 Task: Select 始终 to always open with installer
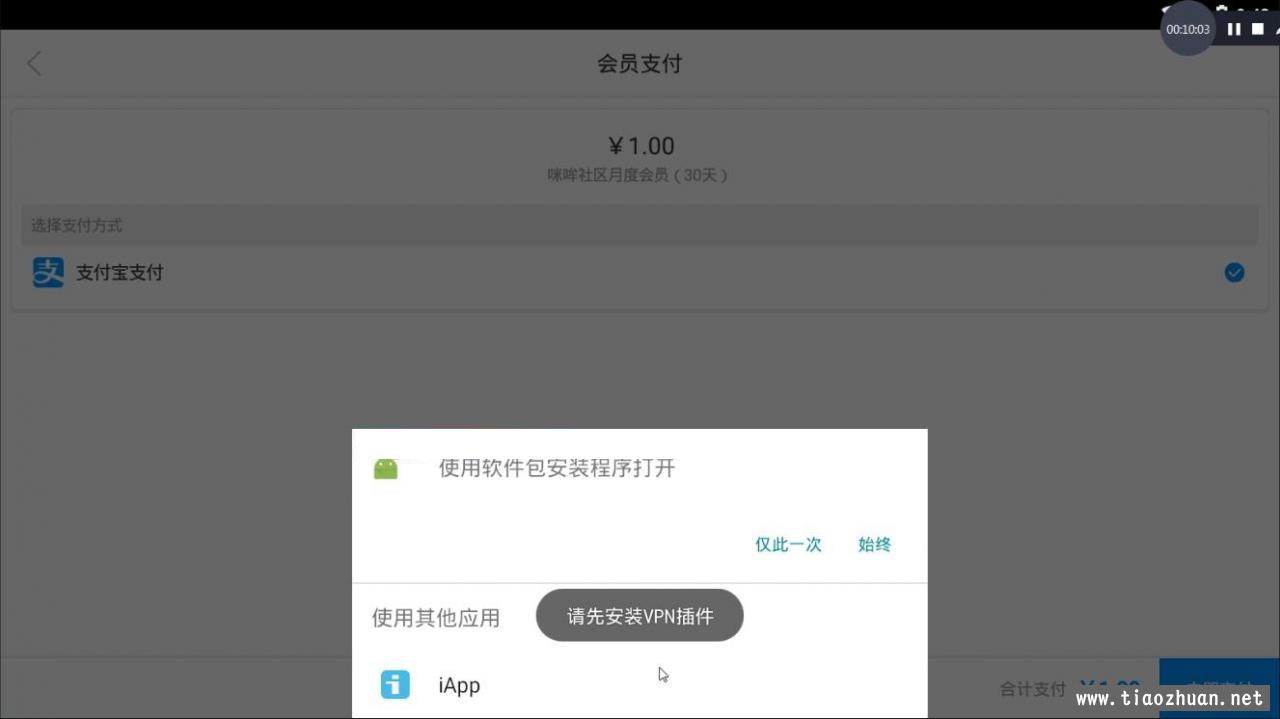coord(874,544)
